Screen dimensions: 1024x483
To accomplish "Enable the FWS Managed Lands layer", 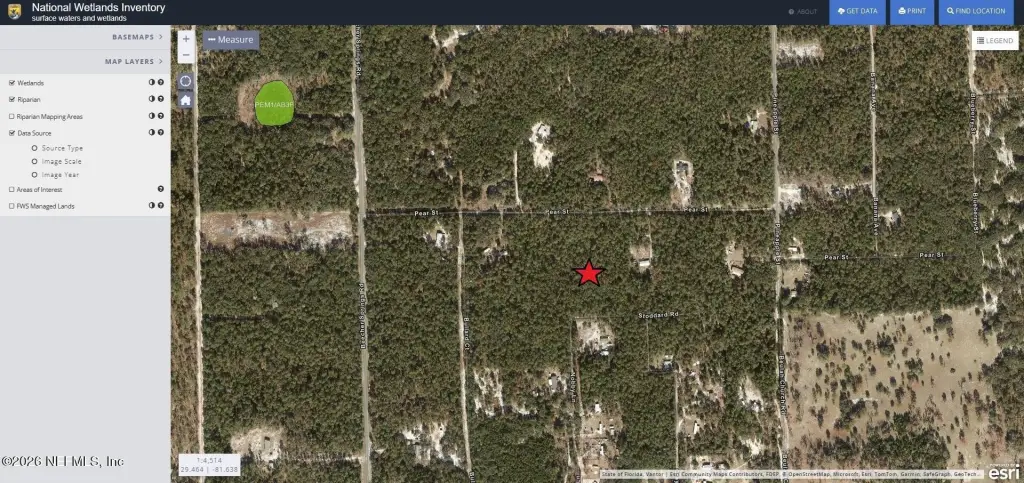I will point(12,206).
